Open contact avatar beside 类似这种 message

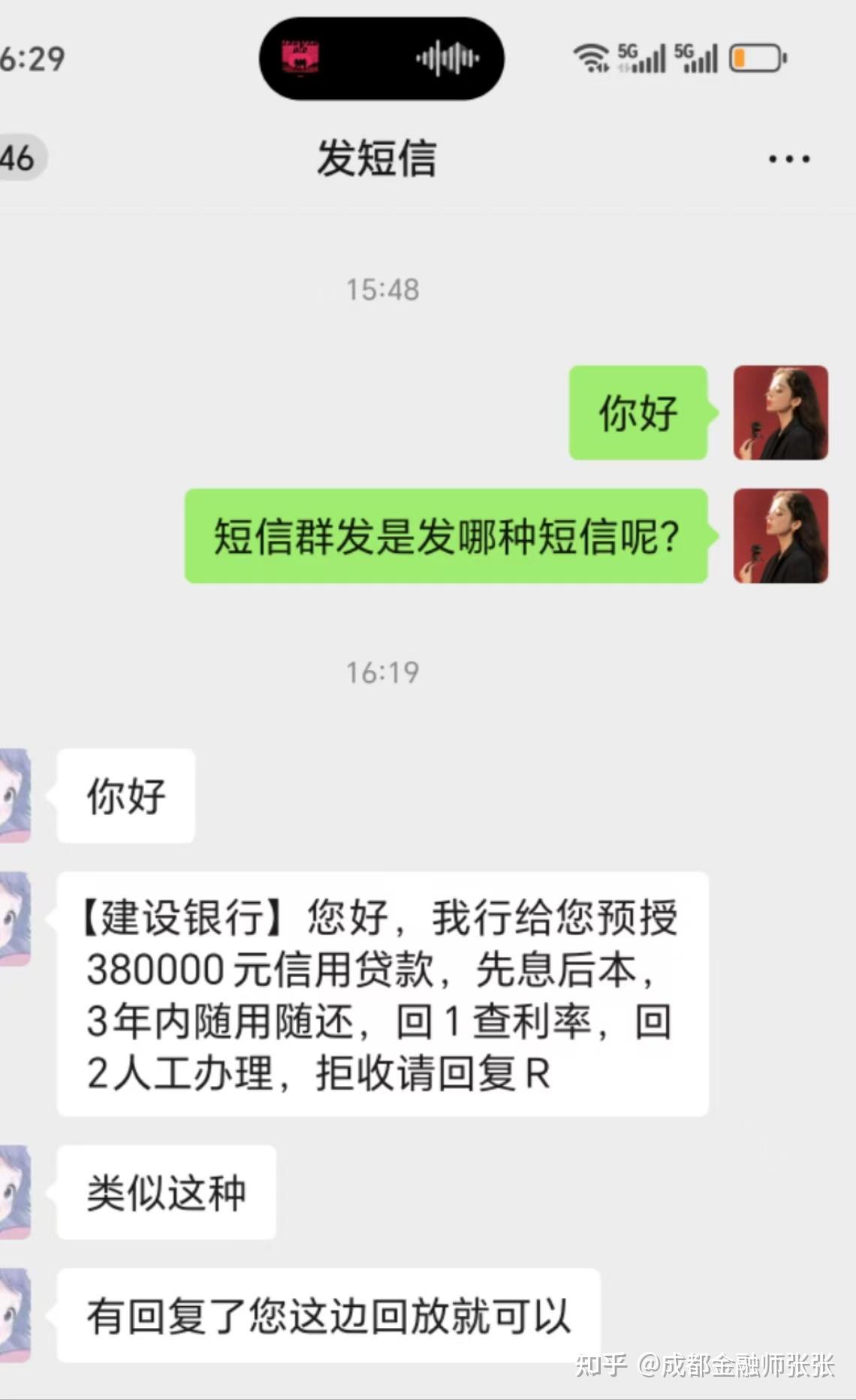pyautogui.click(x=15, y=1192)
